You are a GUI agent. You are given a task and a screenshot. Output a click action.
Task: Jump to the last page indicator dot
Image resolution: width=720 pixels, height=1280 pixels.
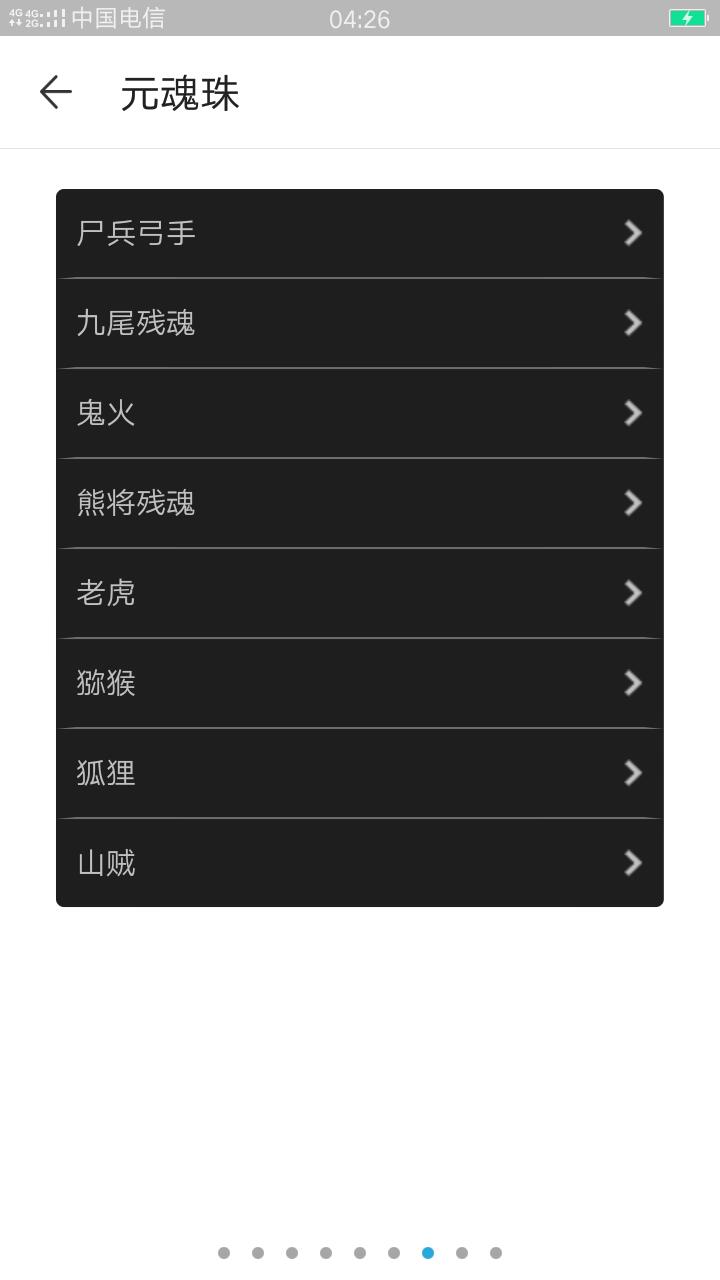[x=496, y=1253]
